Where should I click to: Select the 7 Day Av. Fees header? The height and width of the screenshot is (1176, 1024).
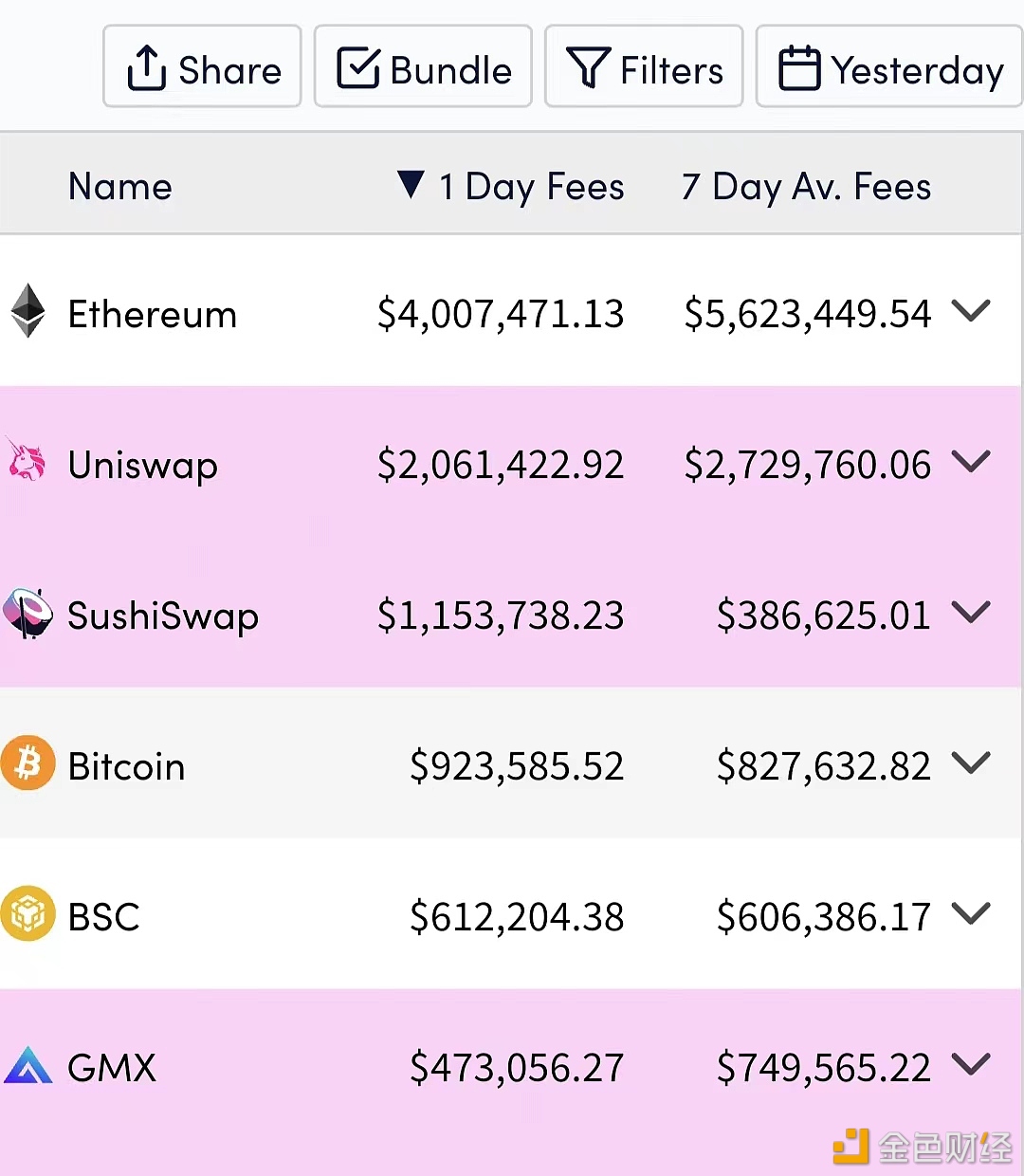tap(803, 186)
